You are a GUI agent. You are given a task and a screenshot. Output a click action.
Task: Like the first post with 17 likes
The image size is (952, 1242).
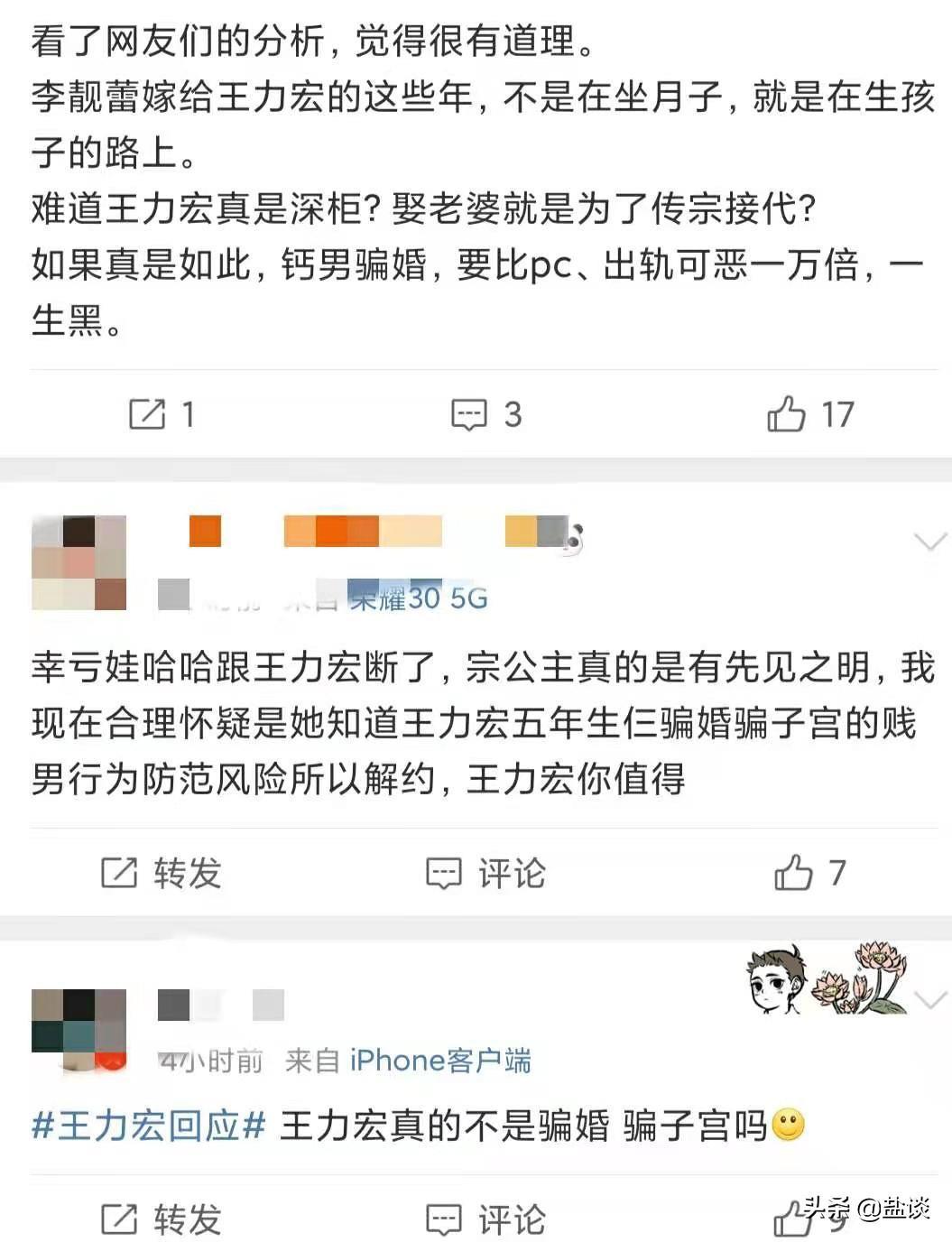tap(809, 414)
